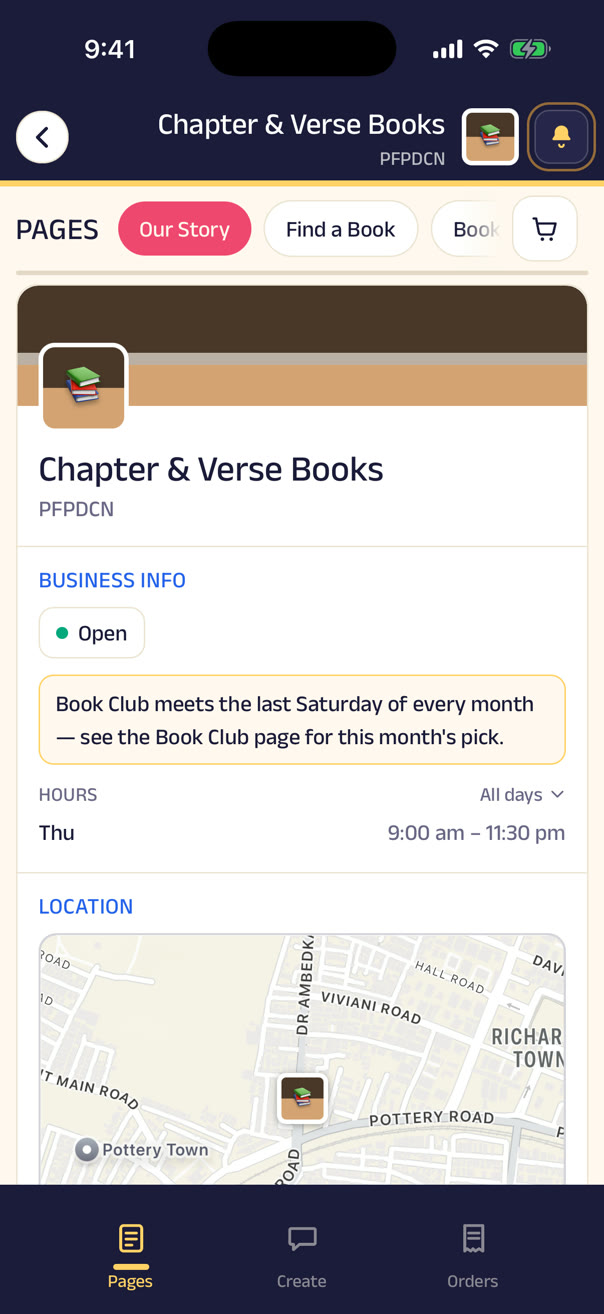Select the Our Story page chip
The height and width of the screenshot is (1314, 604).
184,229
